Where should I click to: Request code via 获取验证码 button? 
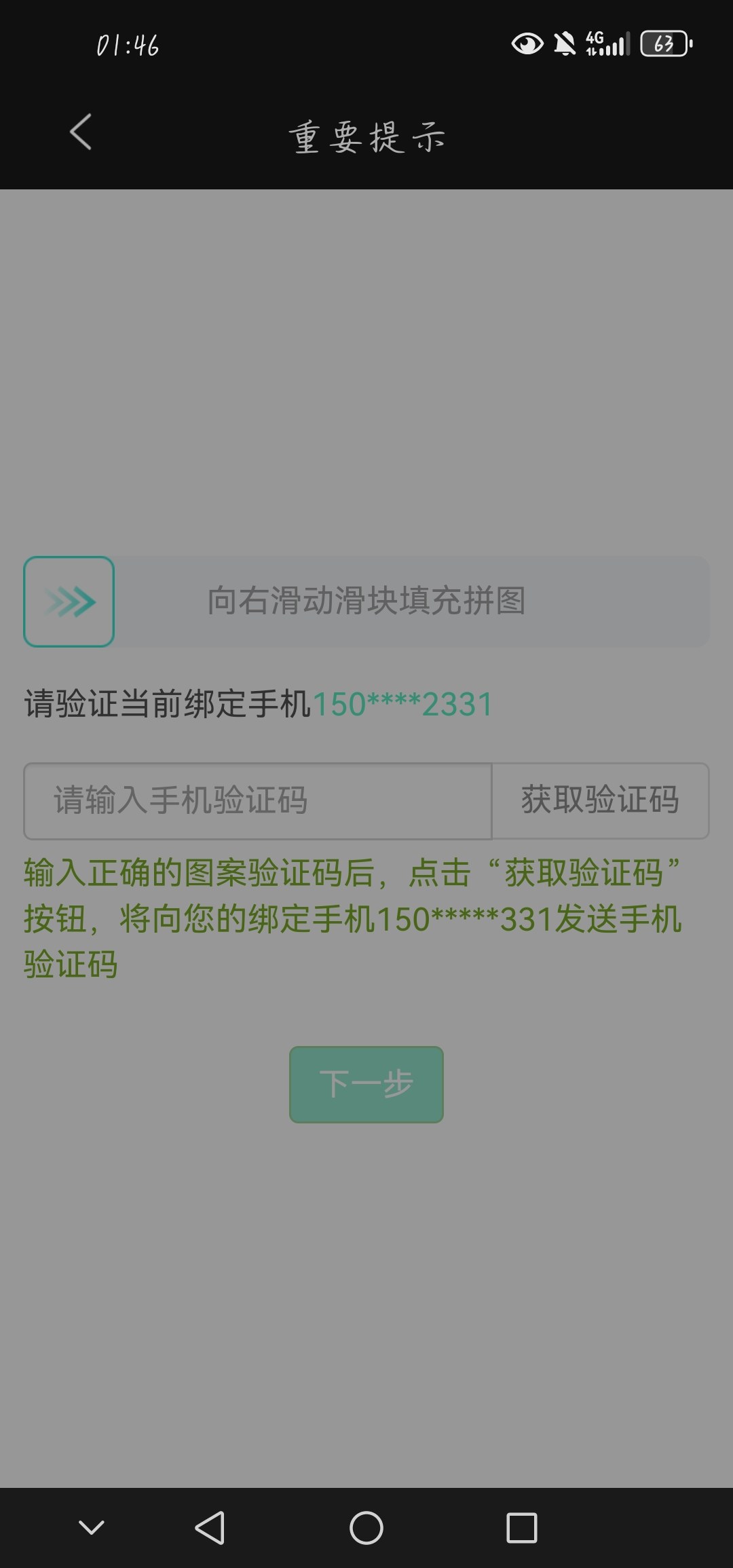pos(601,801)
